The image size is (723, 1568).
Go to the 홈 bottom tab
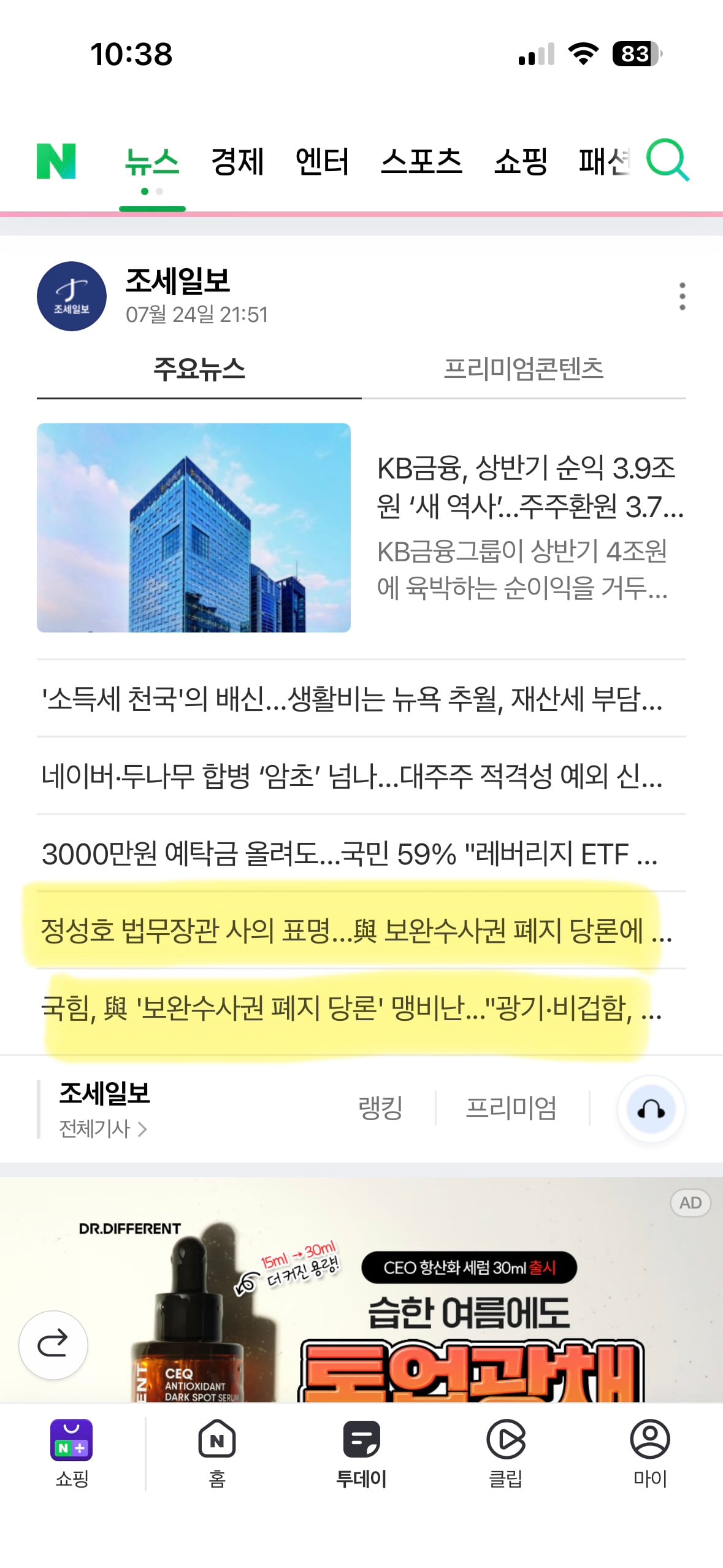pos(217,1453)
